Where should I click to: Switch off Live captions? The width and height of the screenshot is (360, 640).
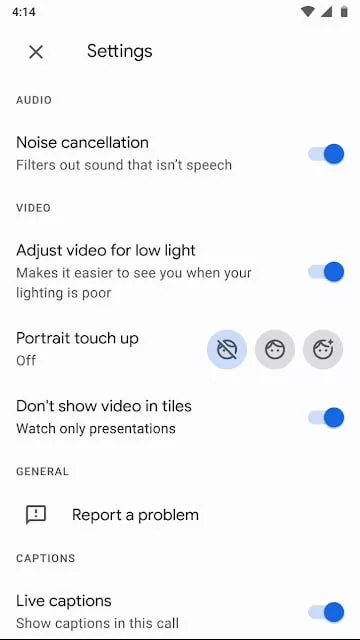click(x=326, y=612)
